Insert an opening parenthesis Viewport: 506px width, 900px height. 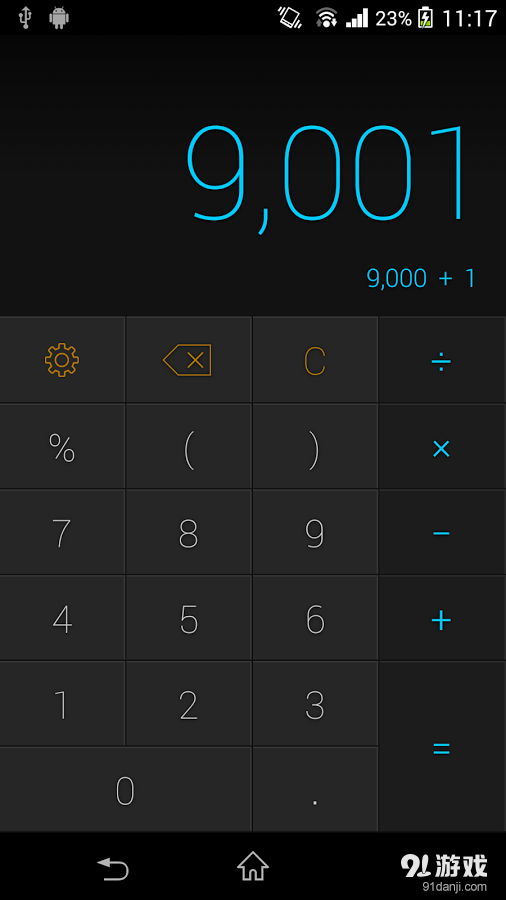(188, 447)
